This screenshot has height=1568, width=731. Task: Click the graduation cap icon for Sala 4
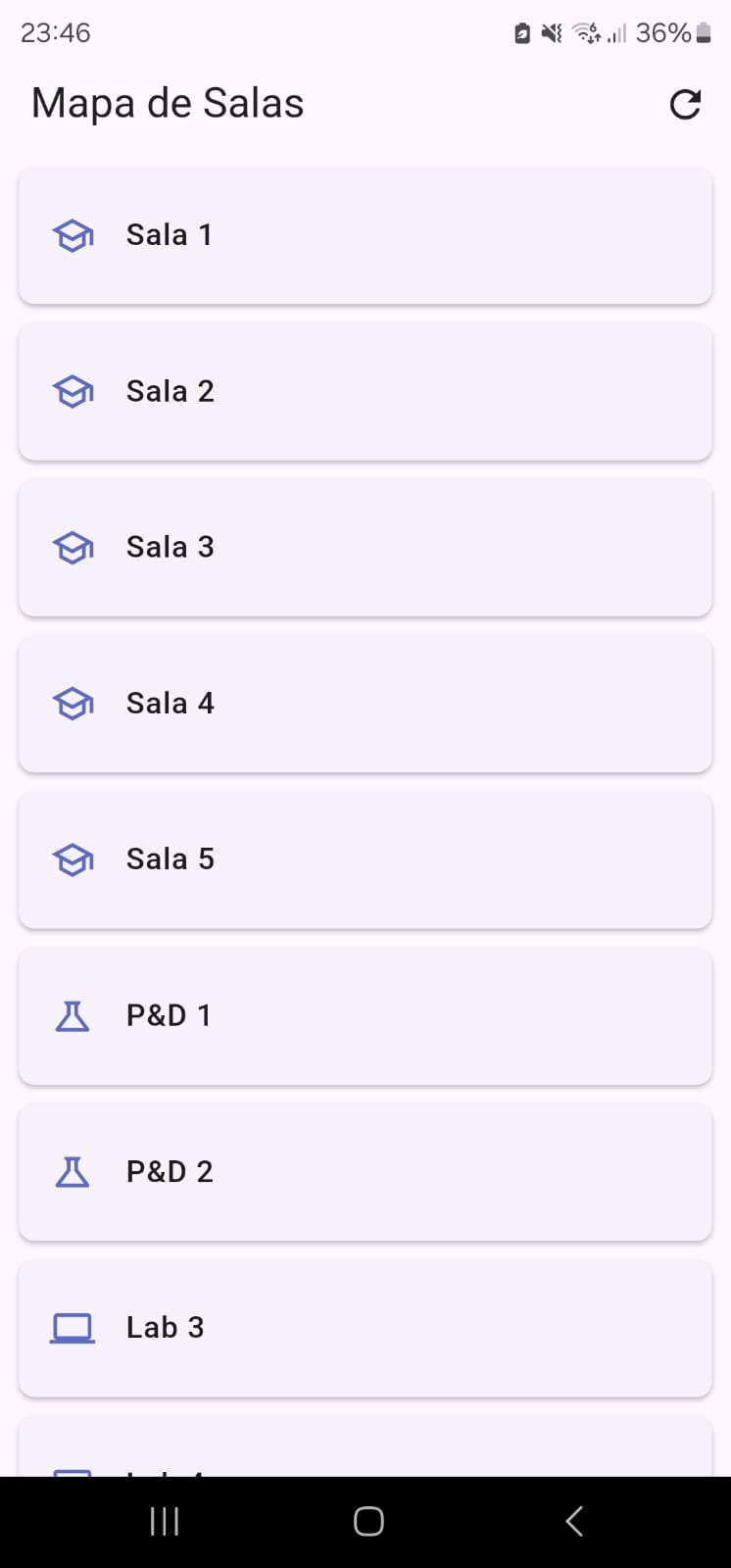pyautogui.click(x=73, y=703)
